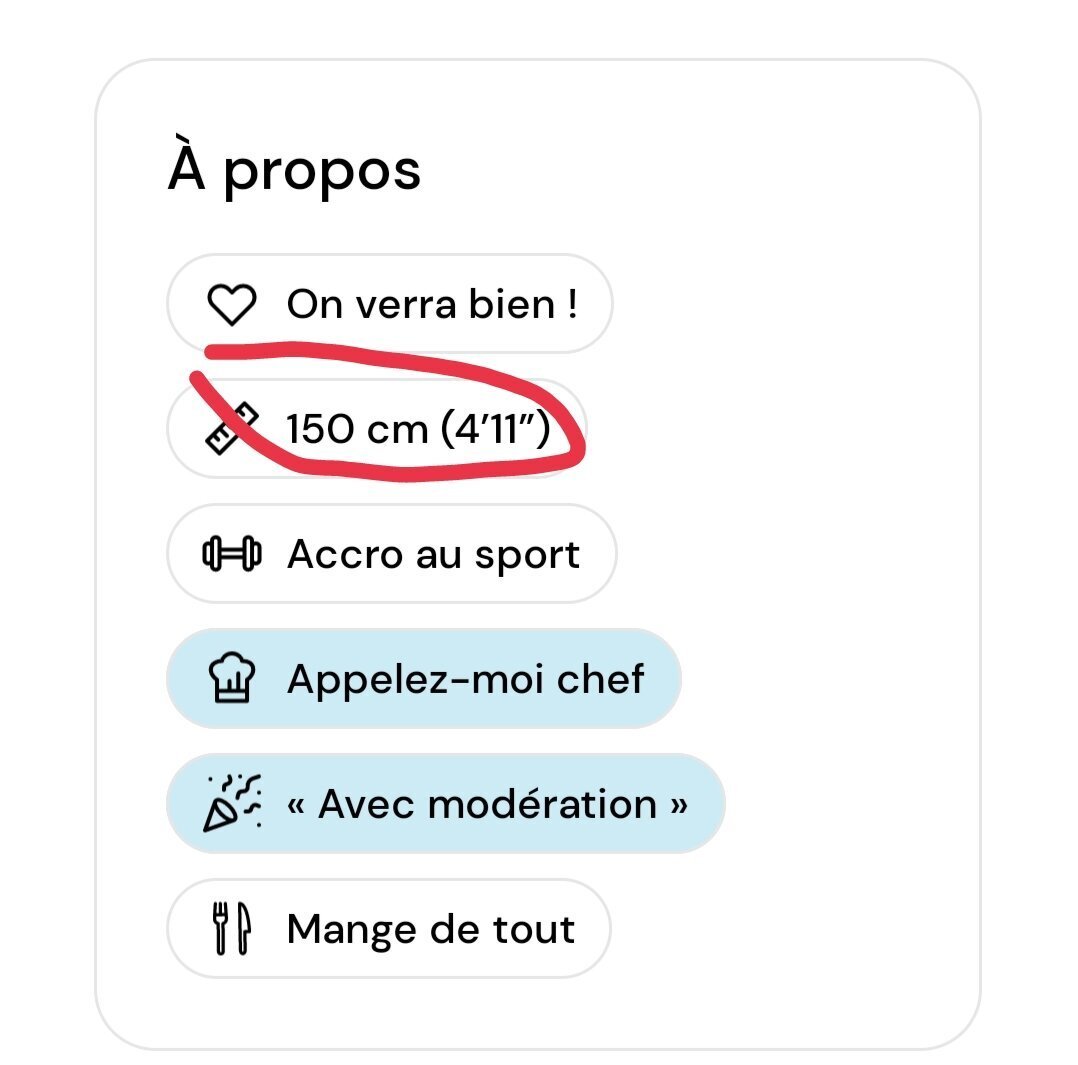Select the "Avec modération" chip
Viewport: 1078px width, 1065px height.
point(445,804)
